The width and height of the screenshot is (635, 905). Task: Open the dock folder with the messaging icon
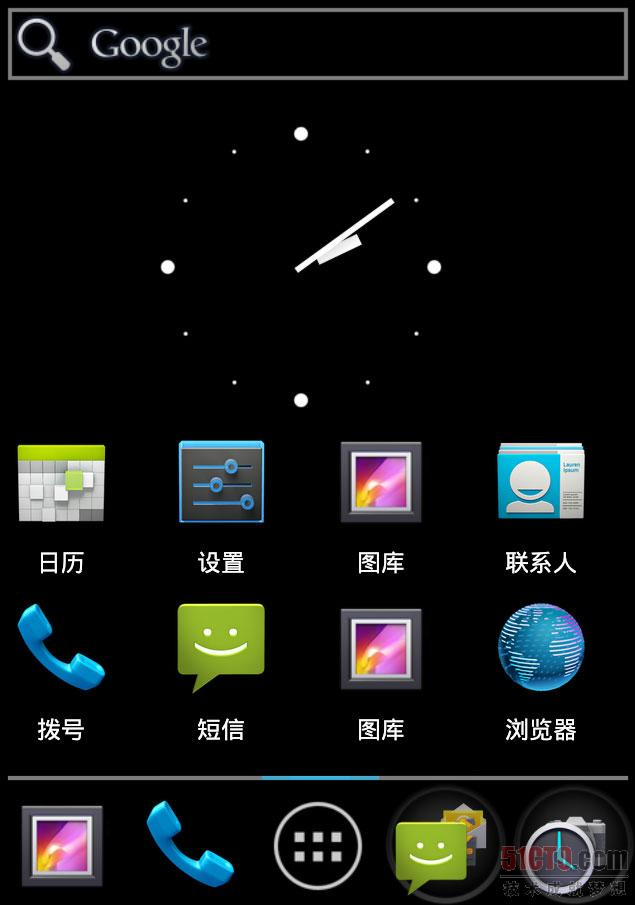pyautogui.click(x=445, y=846)
